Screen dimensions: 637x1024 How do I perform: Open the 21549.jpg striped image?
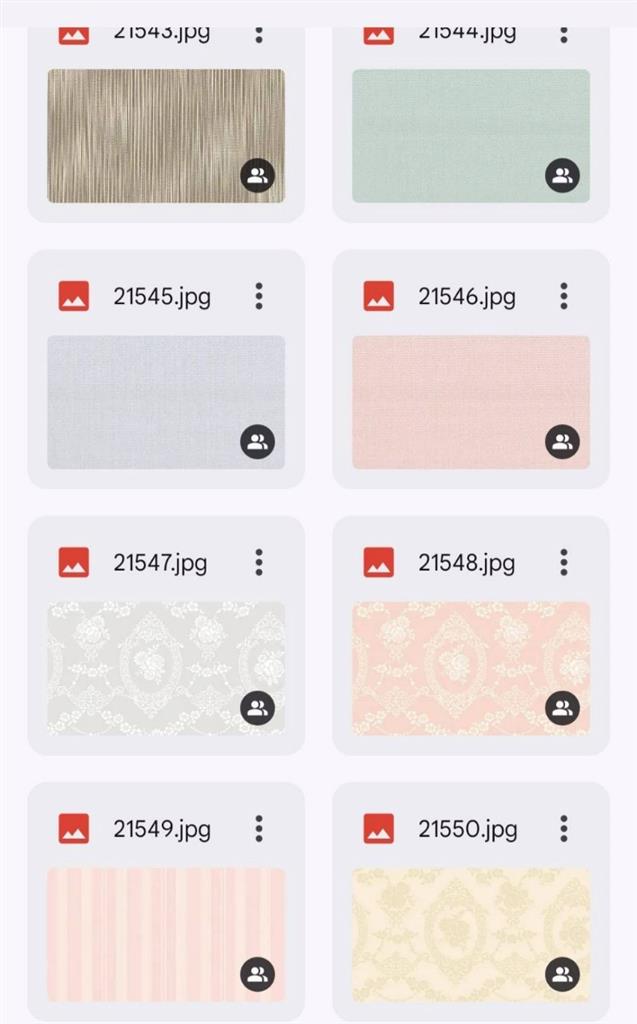[x=166, y=935]
